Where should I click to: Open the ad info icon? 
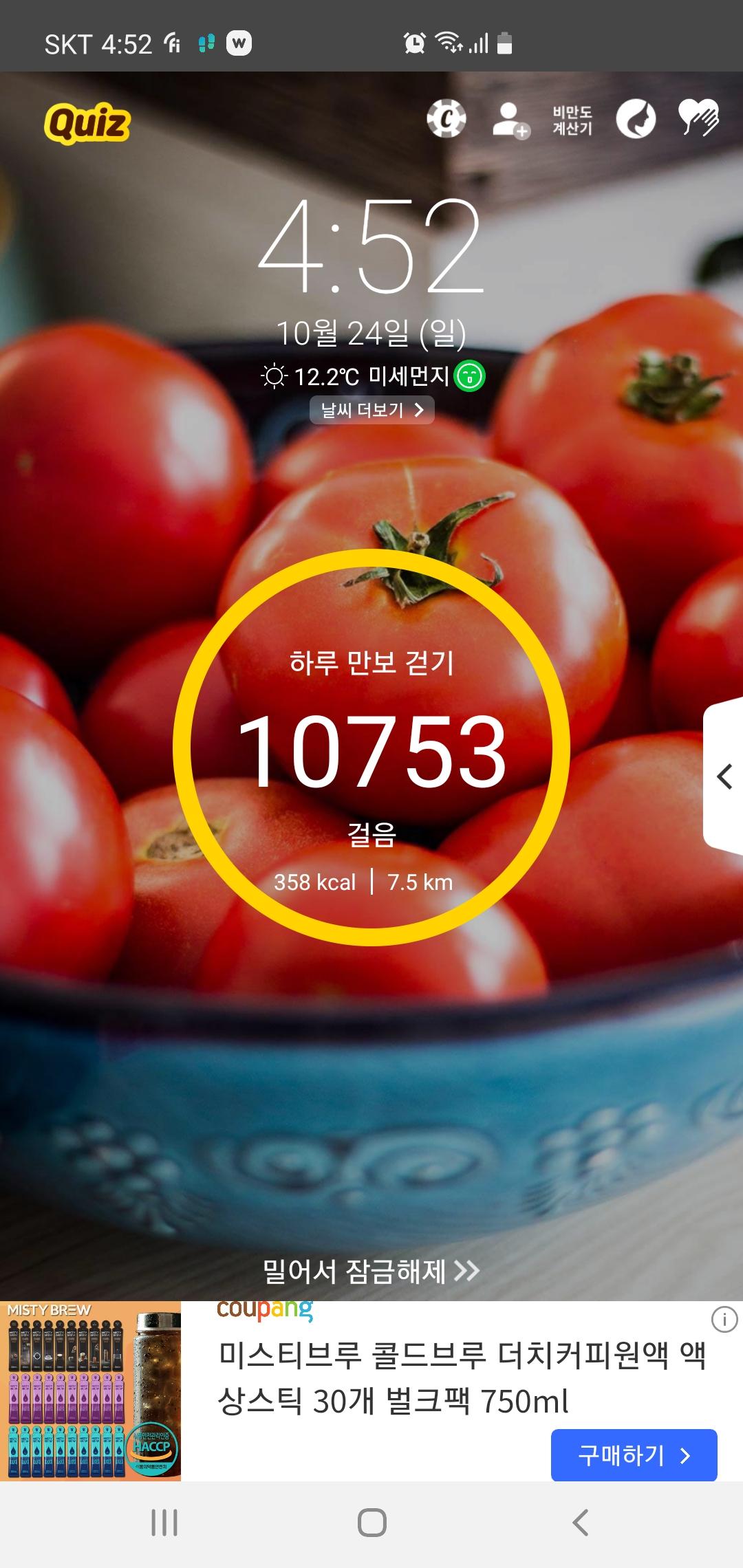pyautogui.click(x=724, y=1320)
